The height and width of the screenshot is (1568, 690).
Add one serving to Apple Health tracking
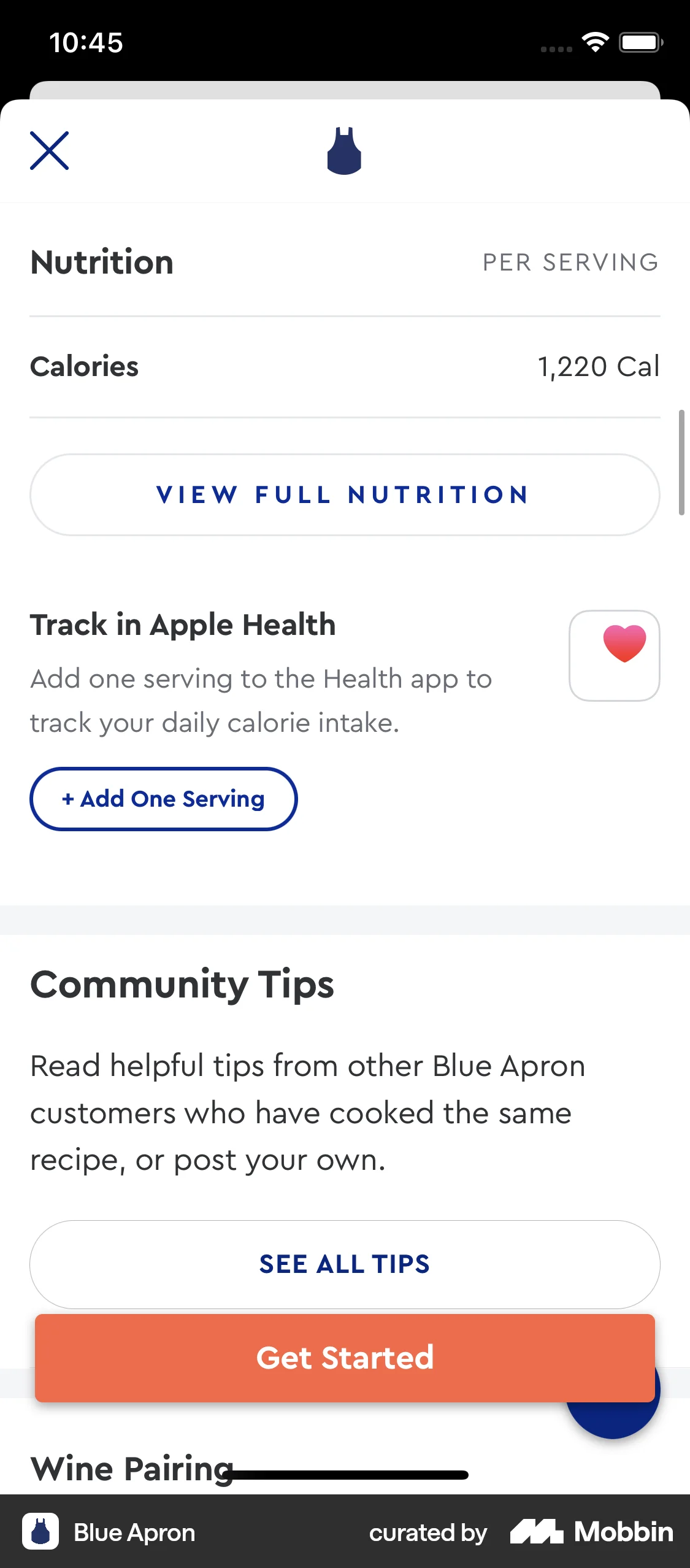click(x=163, y=799)
